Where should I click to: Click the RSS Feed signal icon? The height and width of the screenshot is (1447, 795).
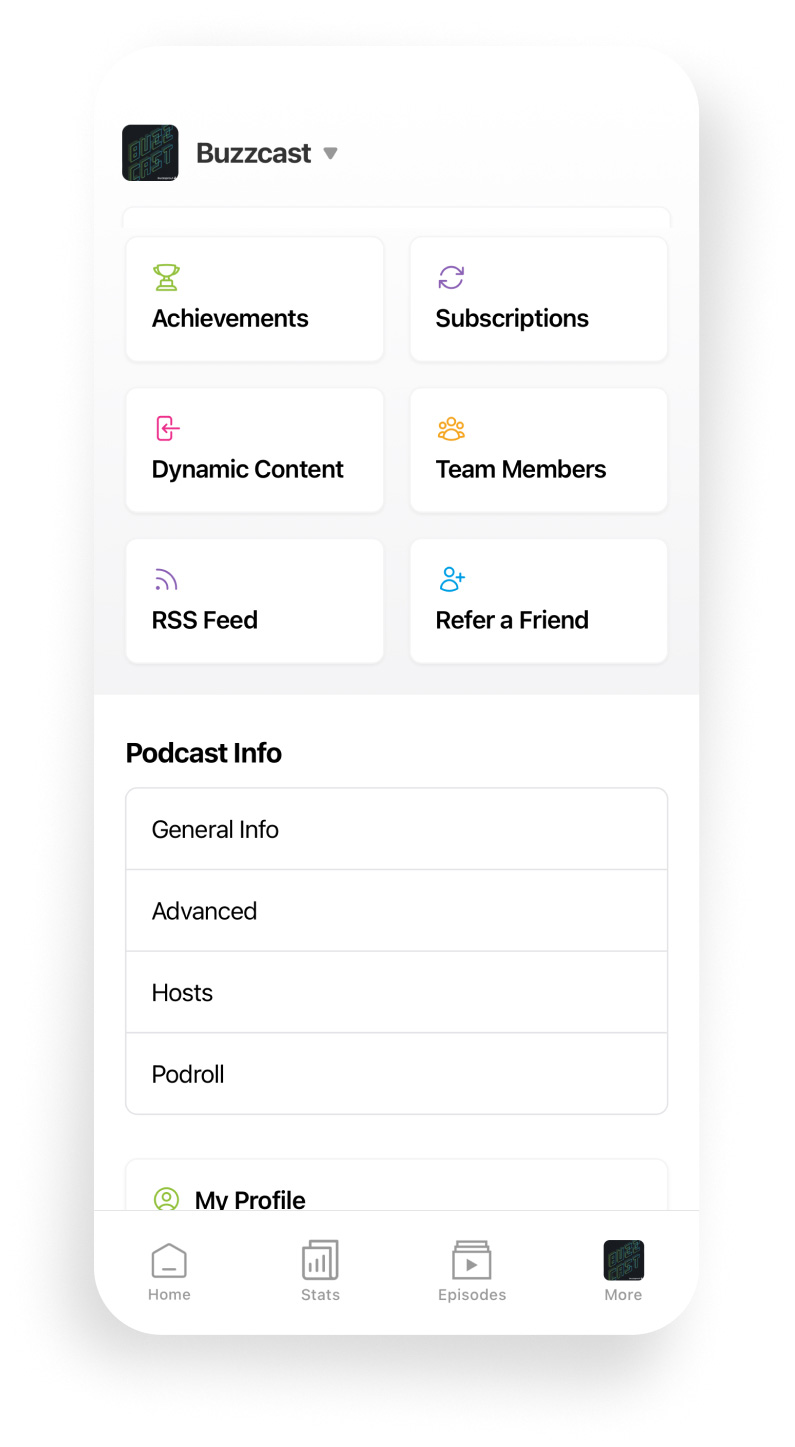[165, 578]
